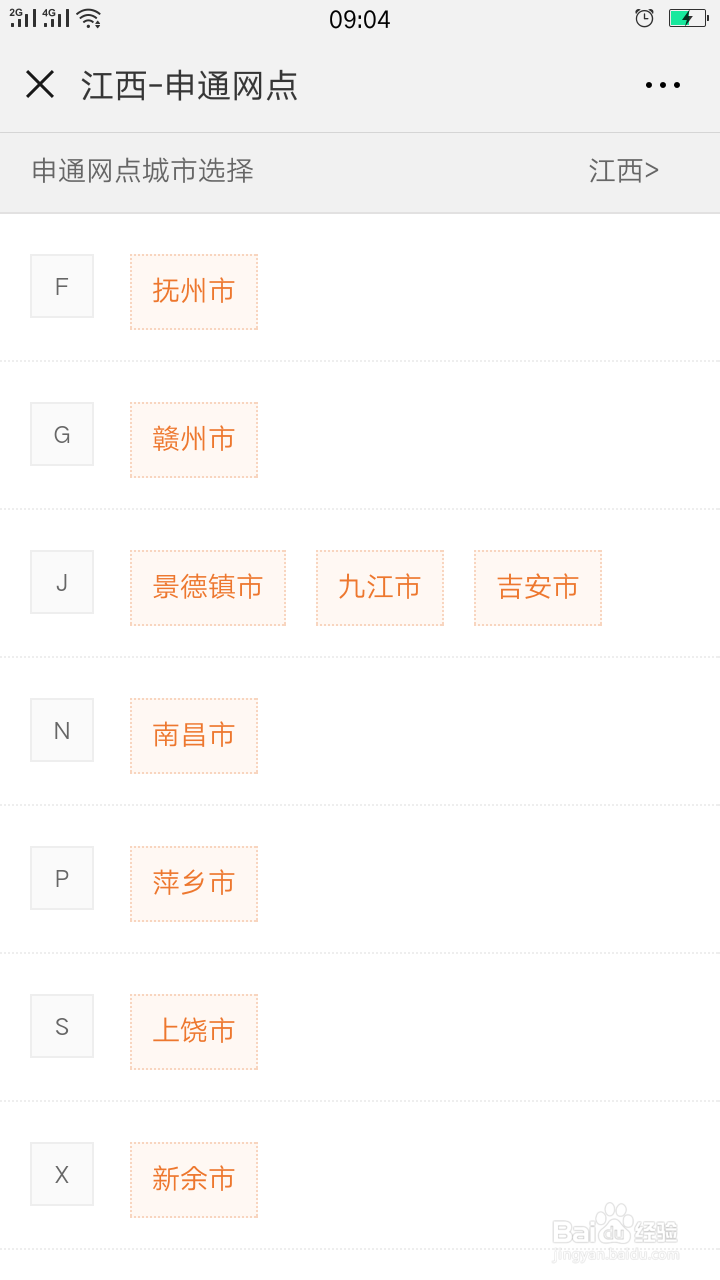Select 上饶市 under letter S
720x1280 pixels.
(193, 1032)
